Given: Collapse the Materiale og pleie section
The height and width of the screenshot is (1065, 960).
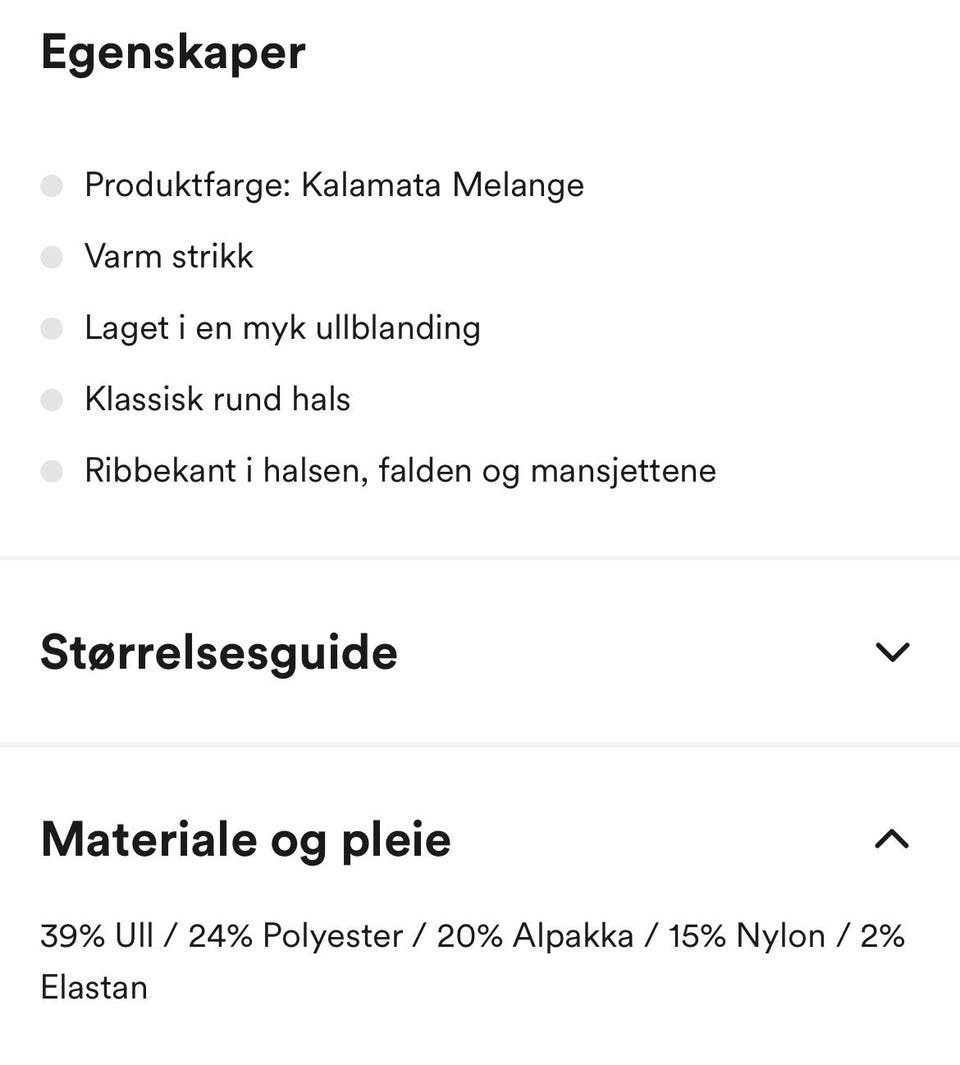Looking at the screenshot, I should (x=480, y=840).
